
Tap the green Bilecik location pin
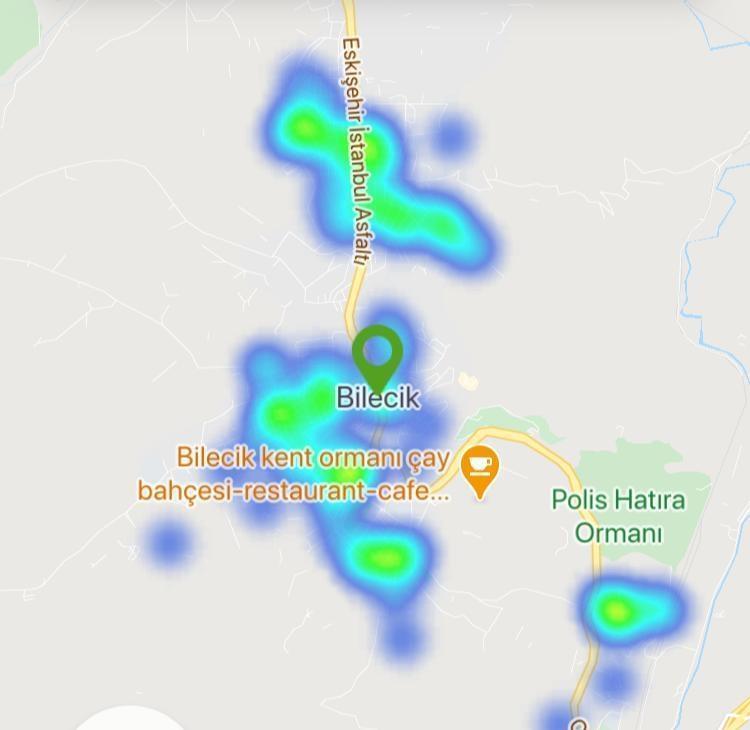[378, 355]
